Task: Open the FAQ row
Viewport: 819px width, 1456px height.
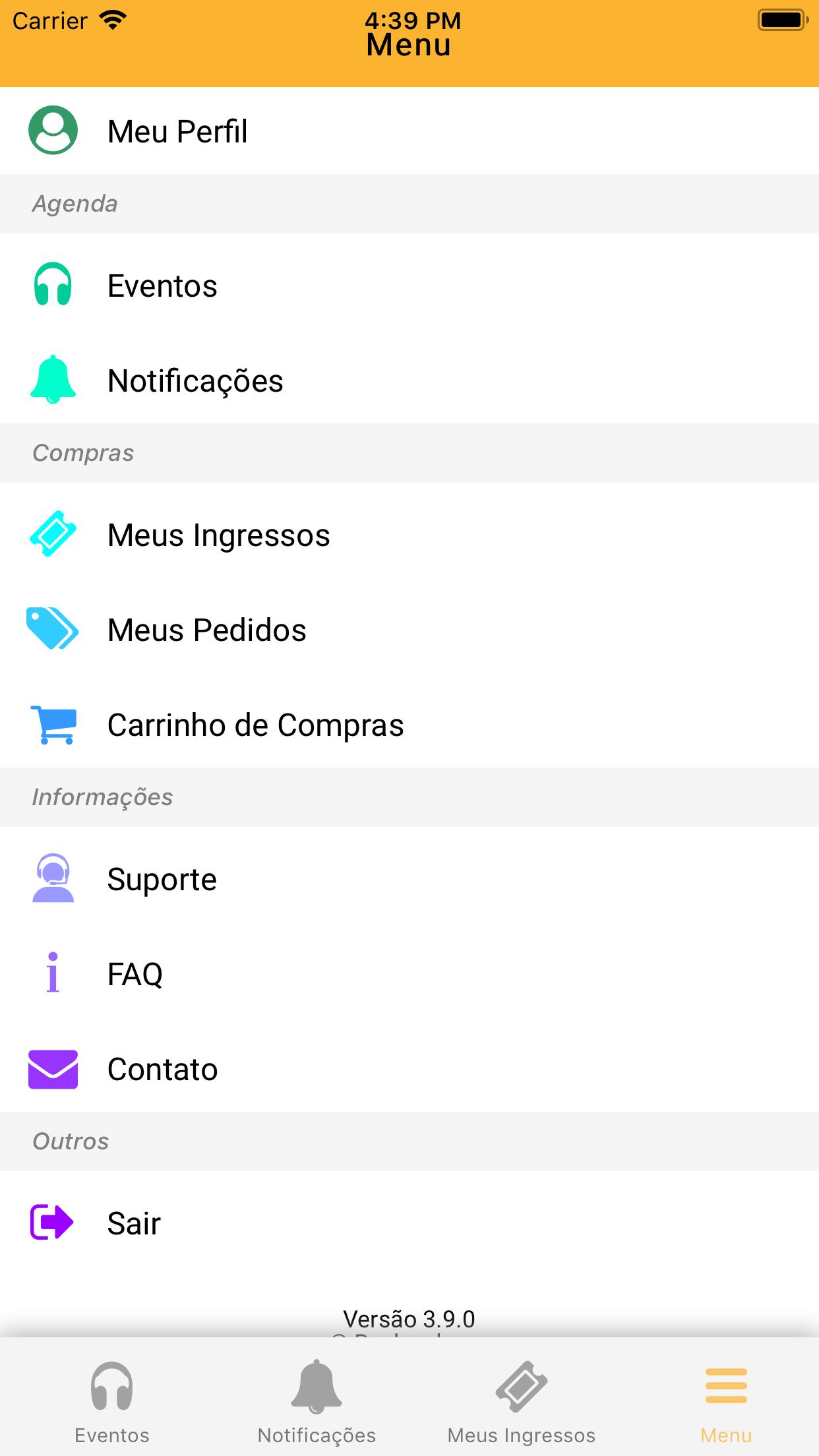Action: click(409, 973)
